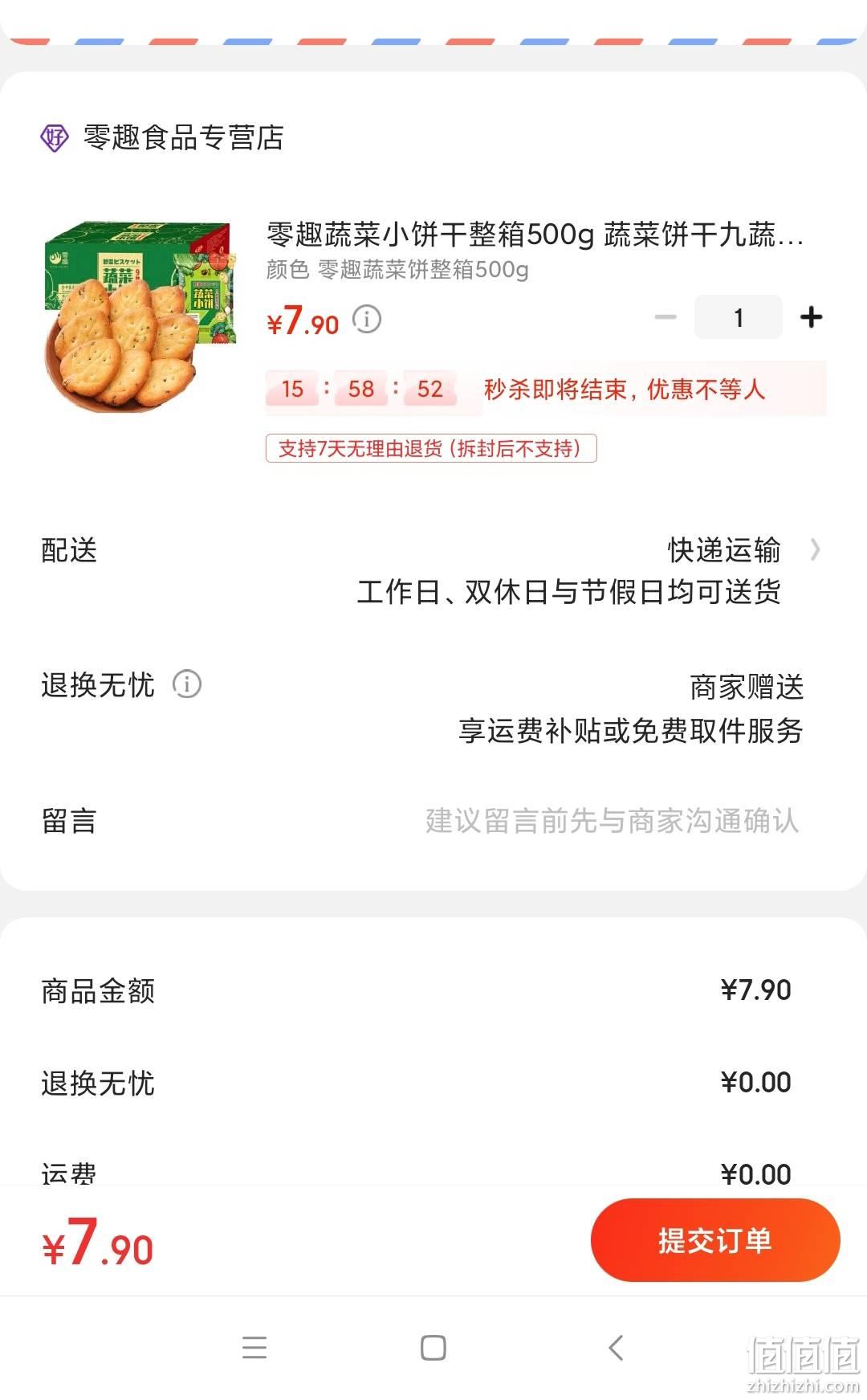Open the 配送 快递运输 delivery options

(x=433, y=570)
